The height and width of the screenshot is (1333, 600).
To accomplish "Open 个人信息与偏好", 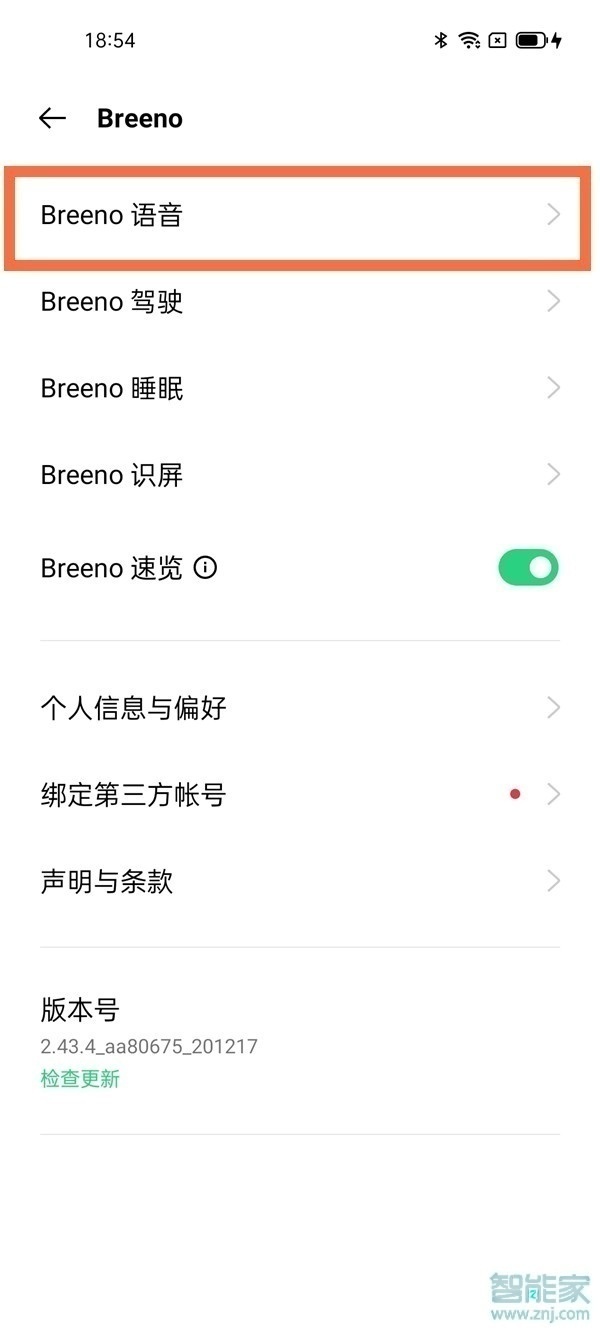I will click(x=296, y=708).
